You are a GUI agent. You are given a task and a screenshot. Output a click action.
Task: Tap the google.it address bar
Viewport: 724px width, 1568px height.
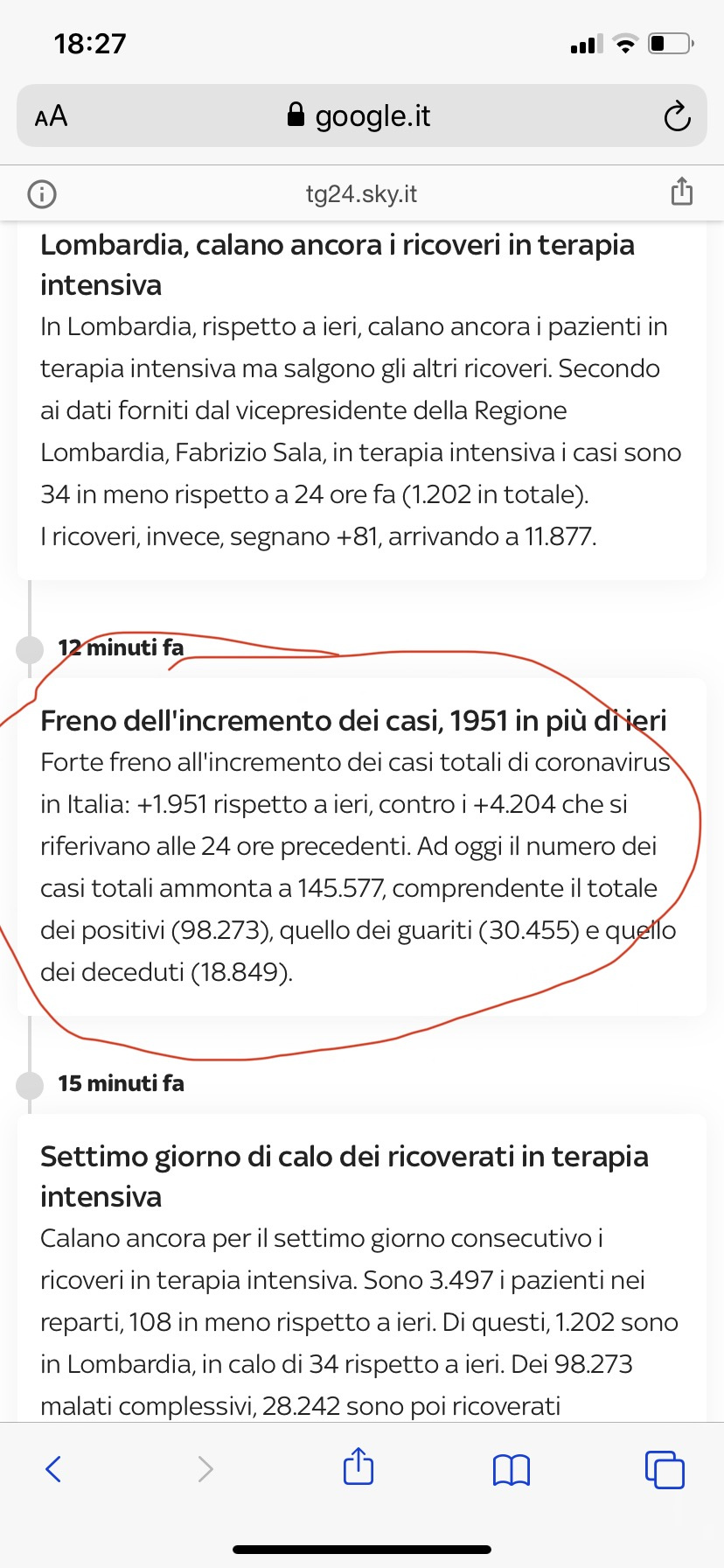point(360,115)
